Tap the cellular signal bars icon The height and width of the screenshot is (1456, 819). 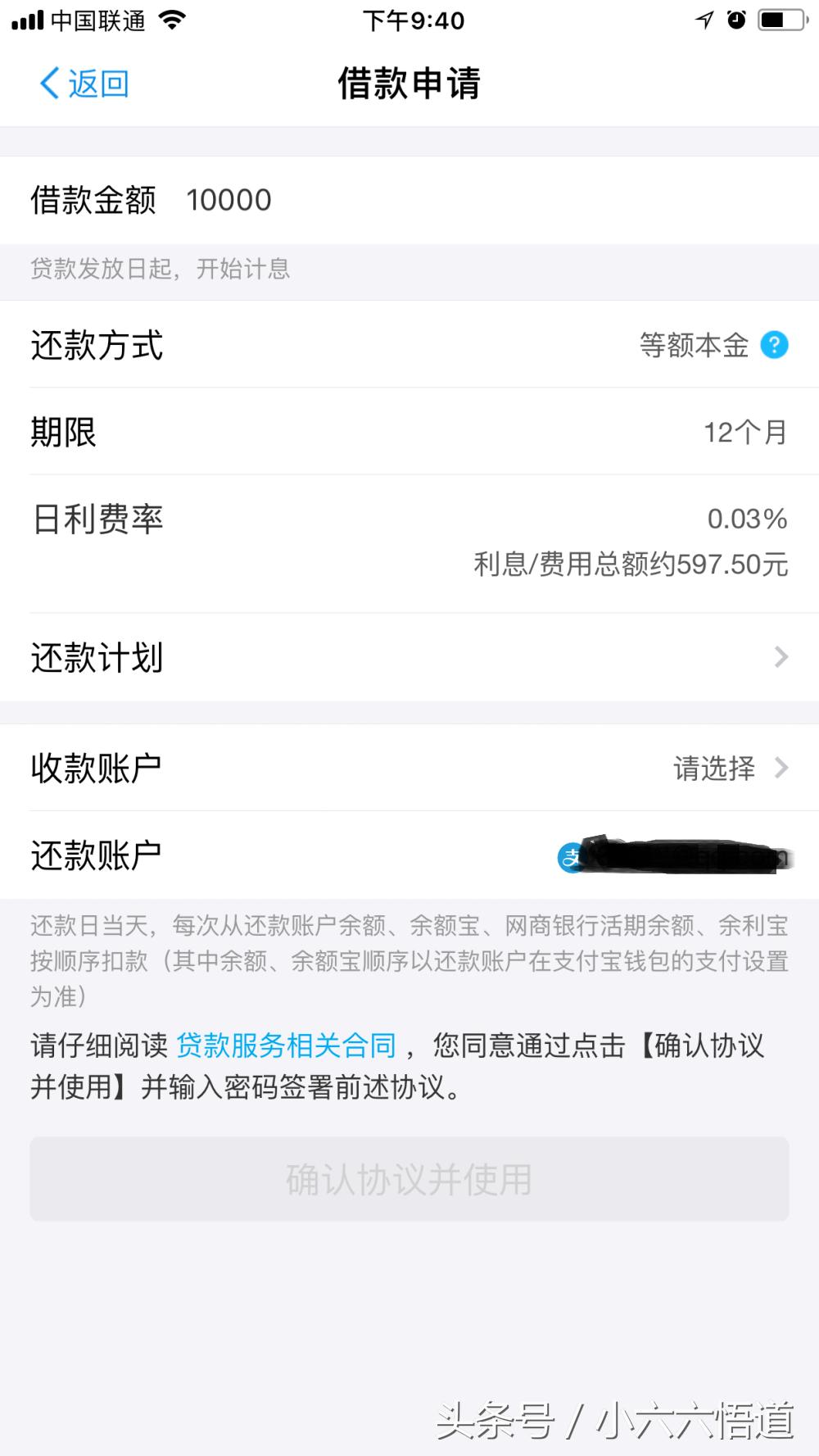[27, 20]
